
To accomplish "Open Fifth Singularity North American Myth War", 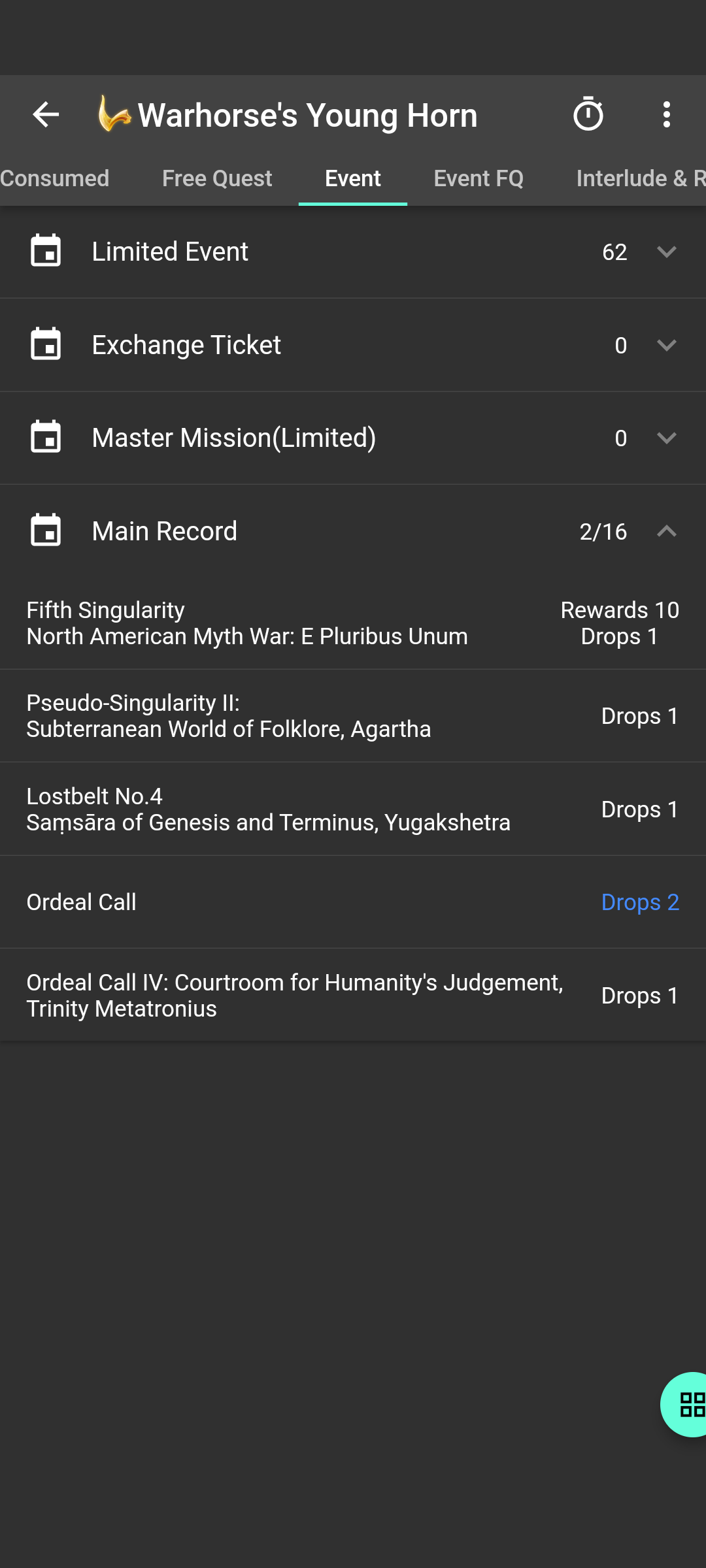I will coord(353,623).
